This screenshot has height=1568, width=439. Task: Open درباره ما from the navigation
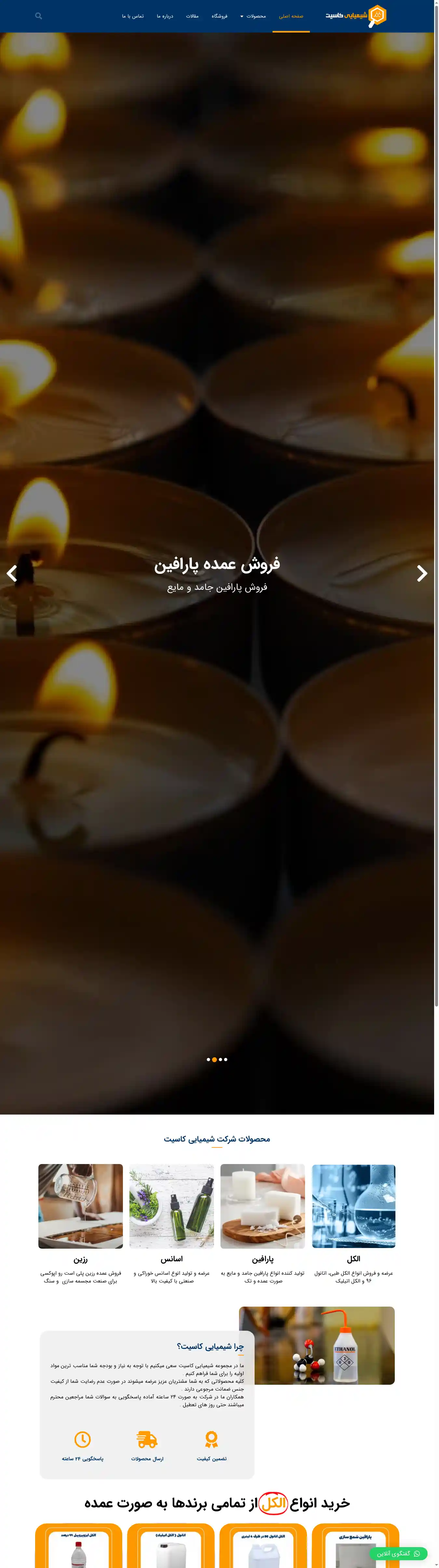tap(165, 16)
